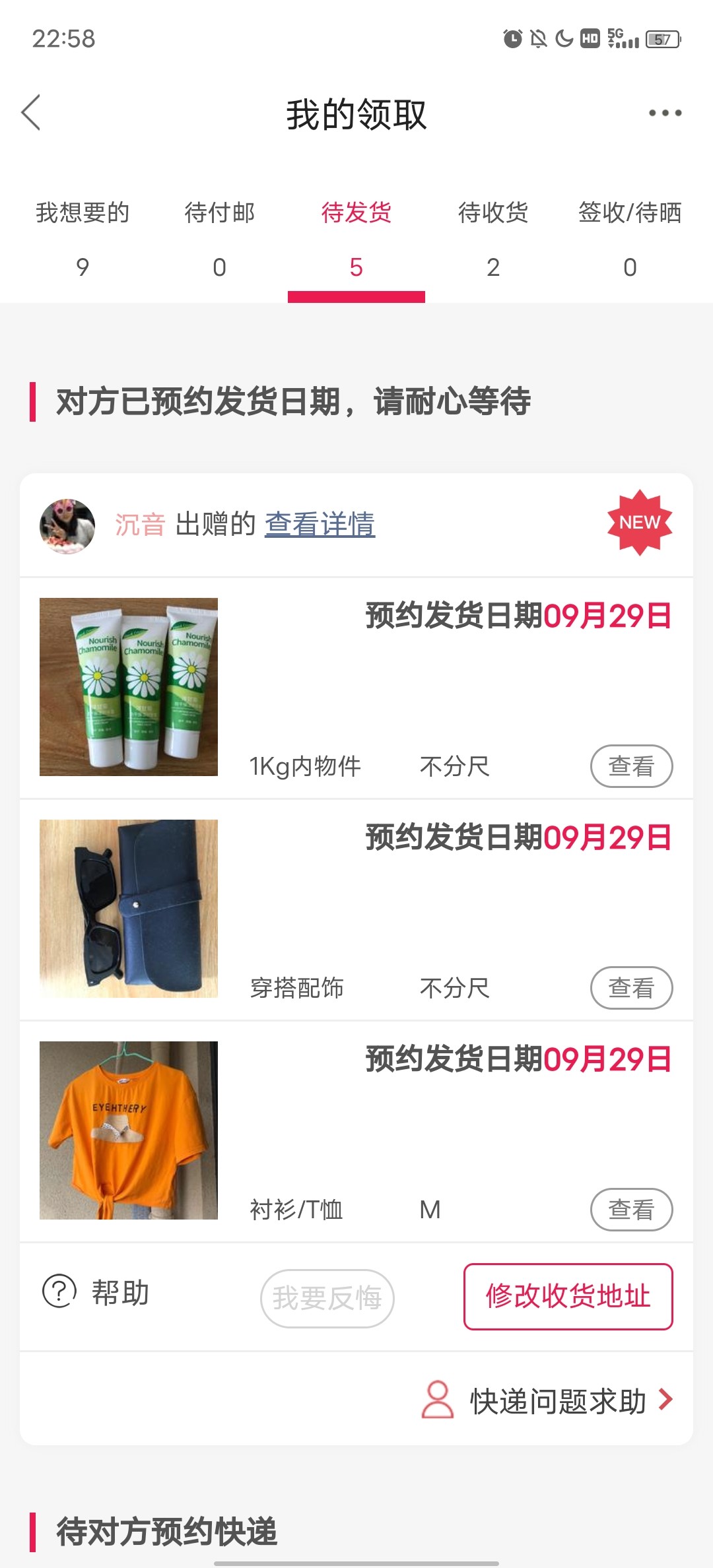The width and height of the screenshot is (713, 1568).
Task: Select the 待发货 tab
Action: [356, 238]
